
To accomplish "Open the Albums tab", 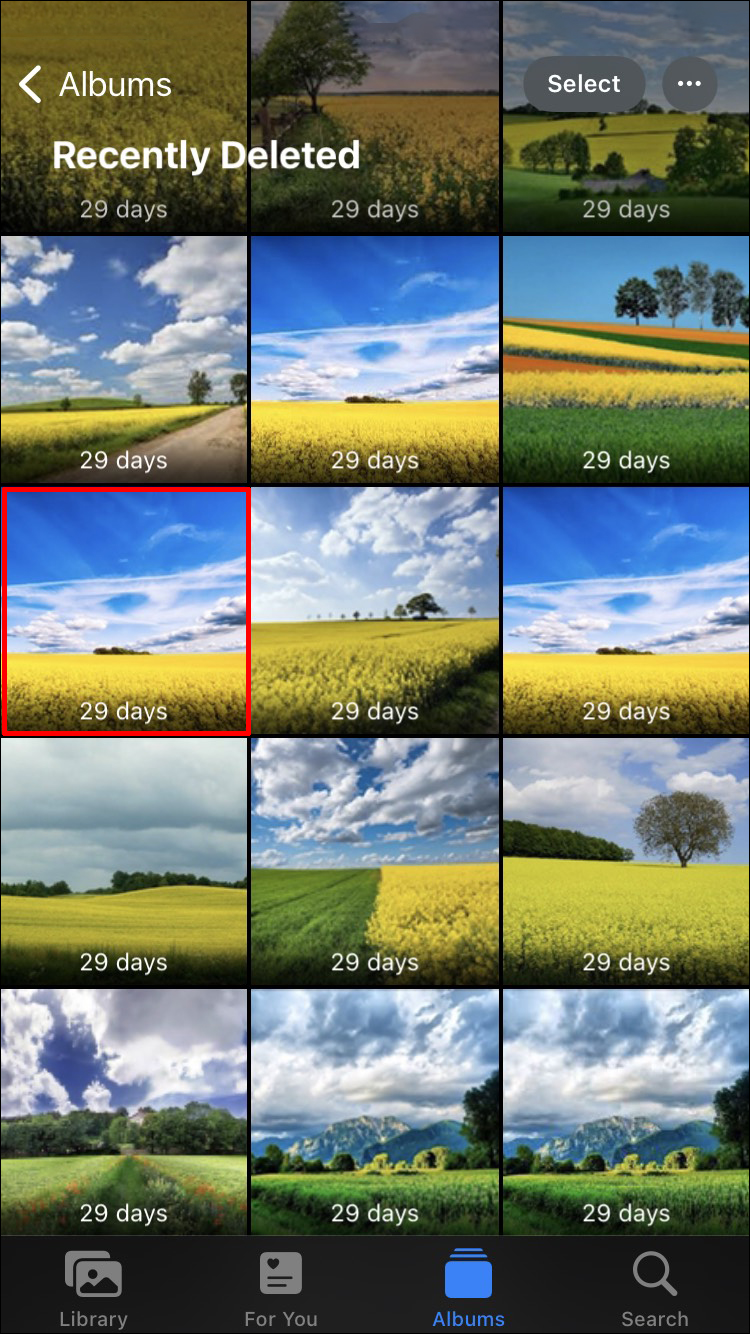I will click(x=468, y=1289).
